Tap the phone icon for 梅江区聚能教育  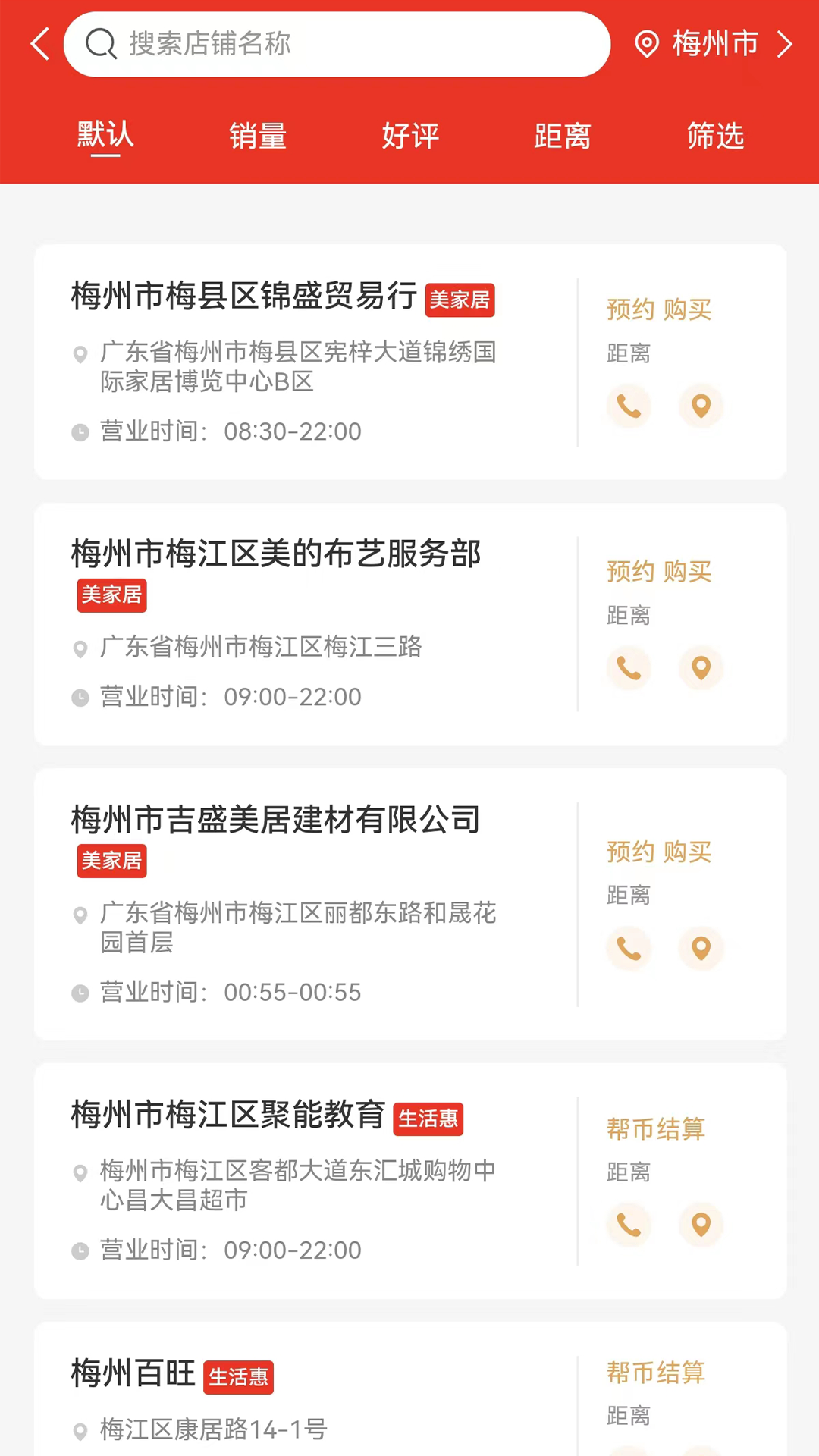click(629, 1225)
